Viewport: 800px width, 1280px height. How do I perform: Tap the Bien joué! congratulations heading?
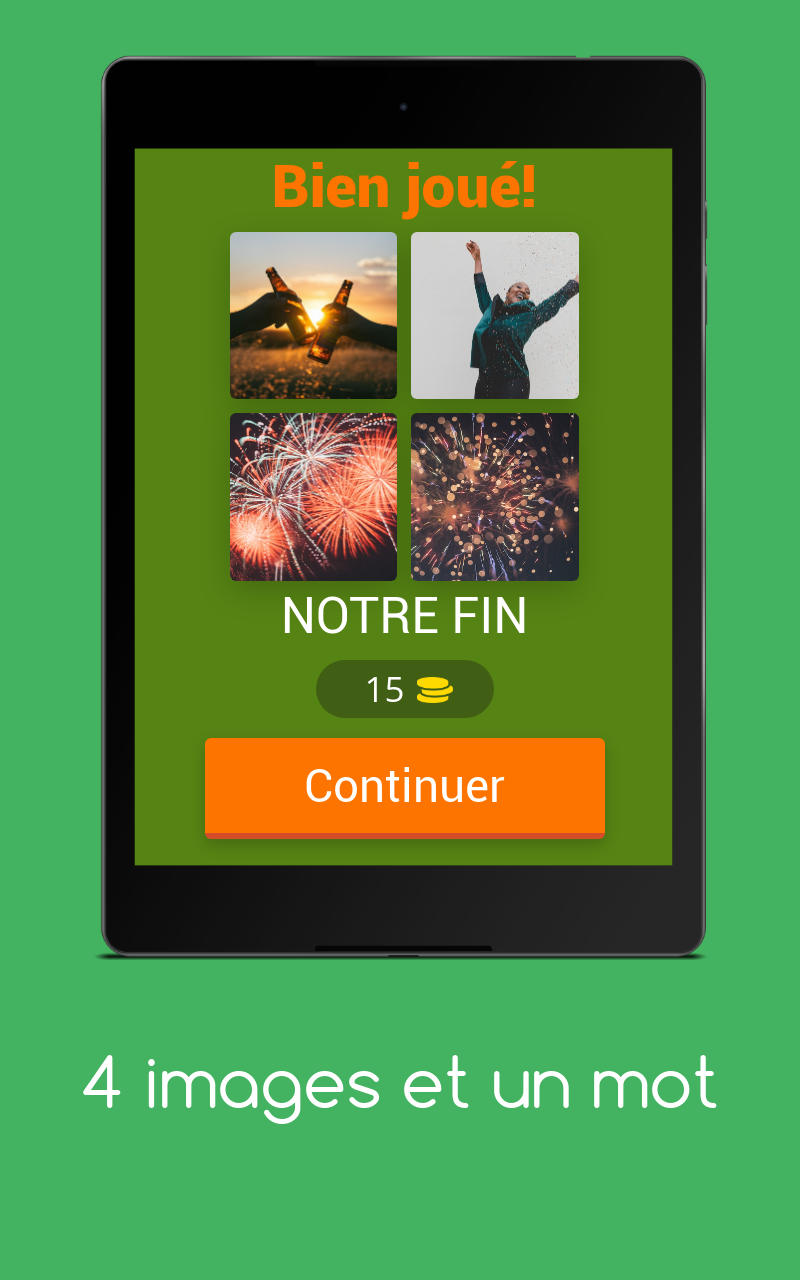coord(405,188)
